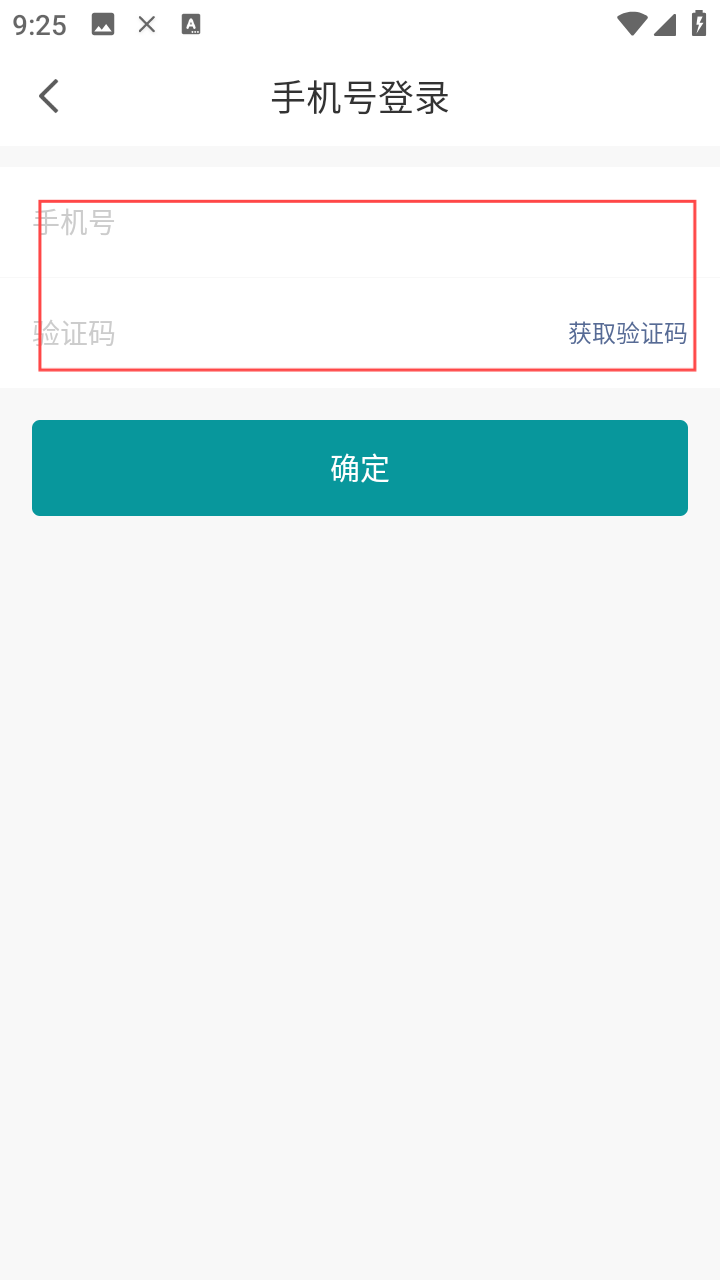
Task: Tap the 验证码 verification code field
Action: (280, 333)
